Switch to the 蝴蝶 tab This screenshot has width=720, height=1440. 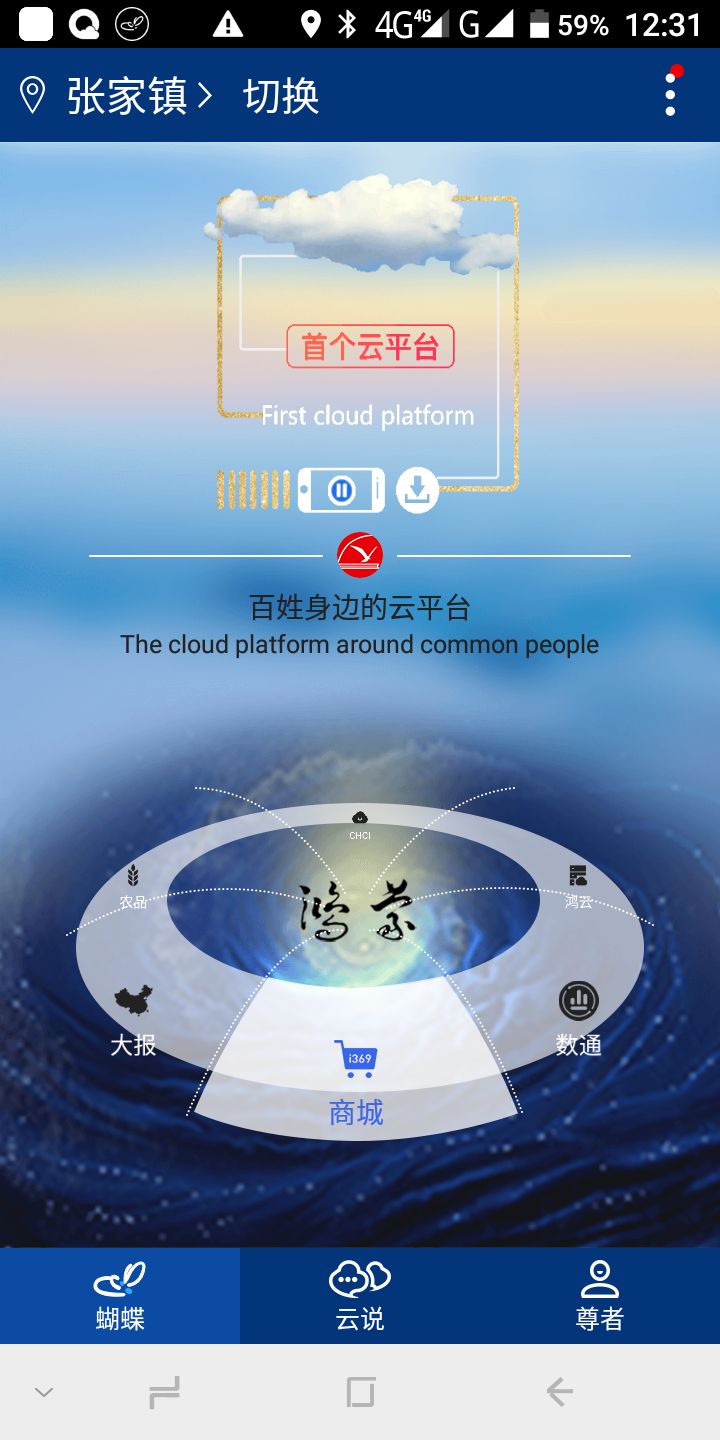click(120, 1296)
